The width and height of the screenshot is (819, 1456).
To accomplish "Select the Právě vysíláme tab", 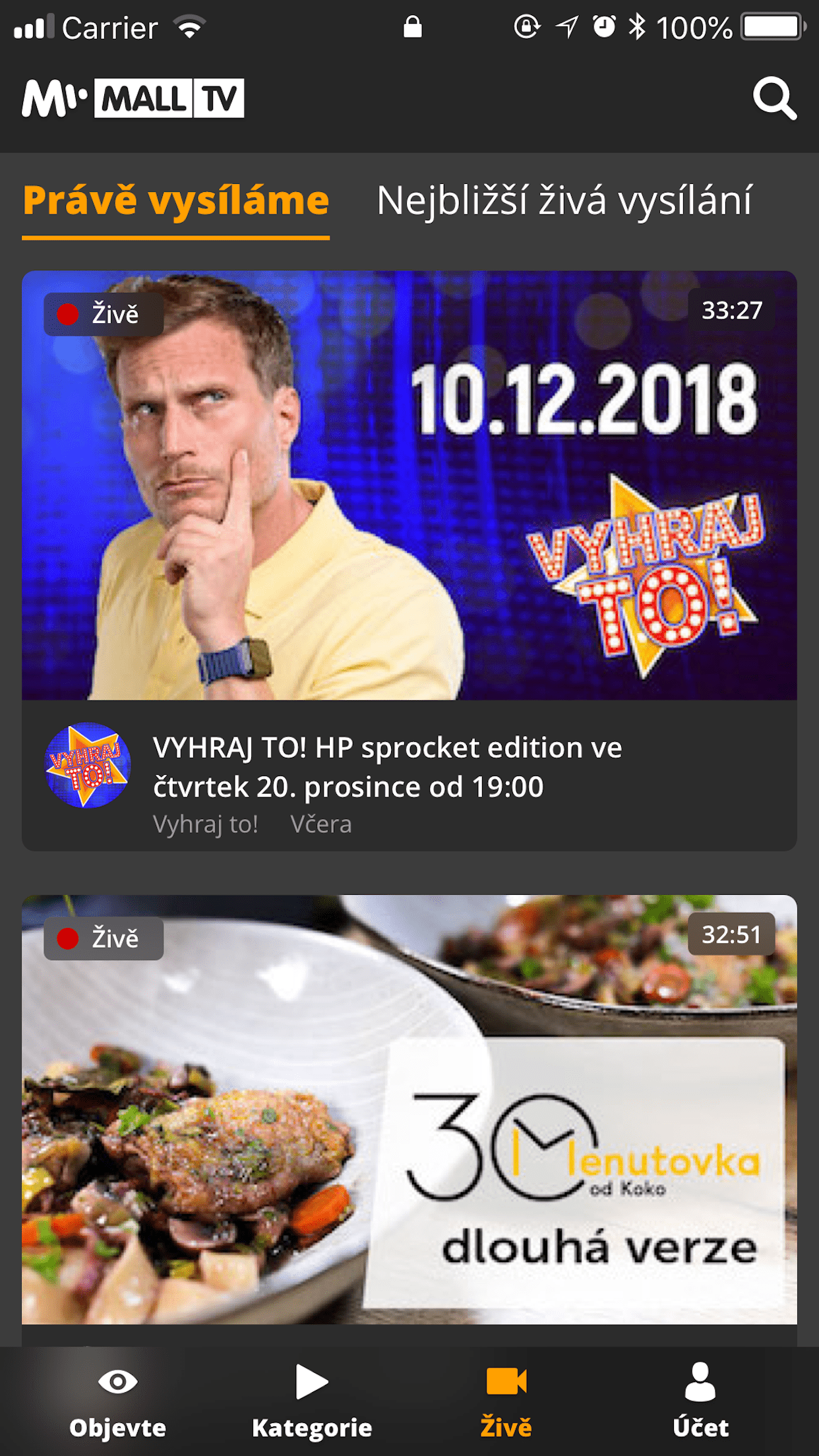I will tap(175, 200).
